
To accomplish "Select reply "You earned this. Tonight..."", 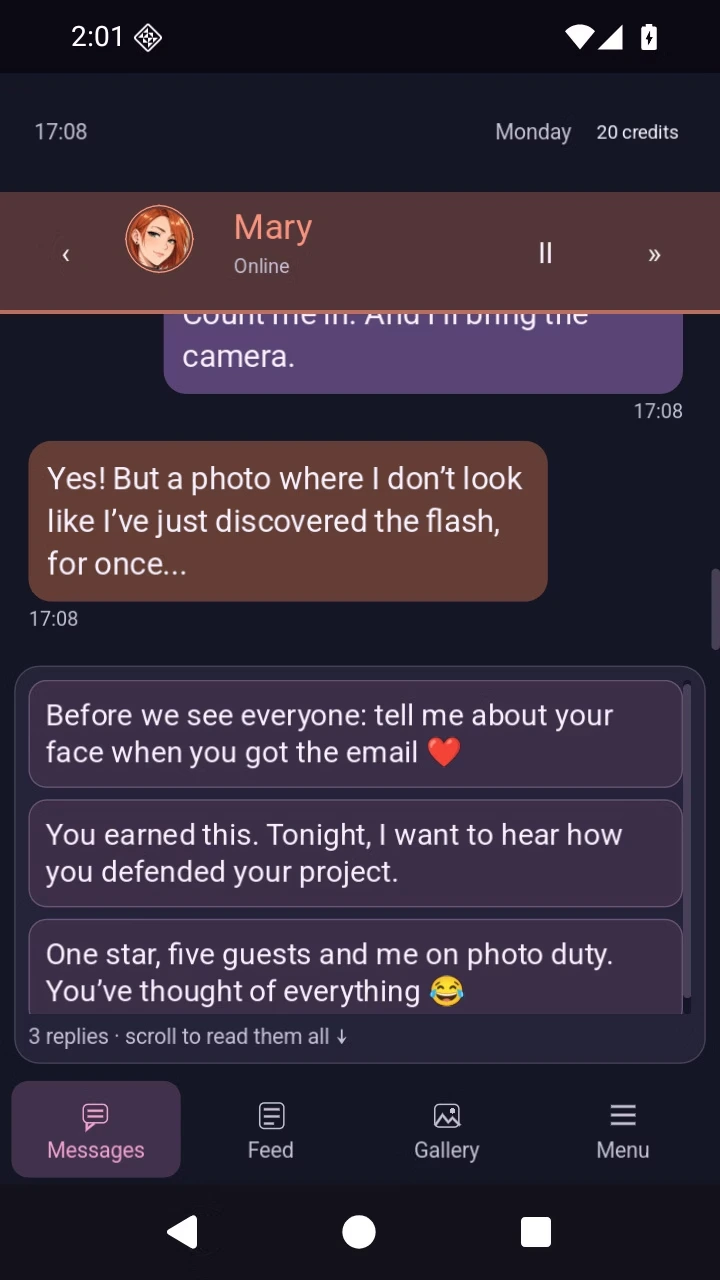I will (x=356, y=853).
